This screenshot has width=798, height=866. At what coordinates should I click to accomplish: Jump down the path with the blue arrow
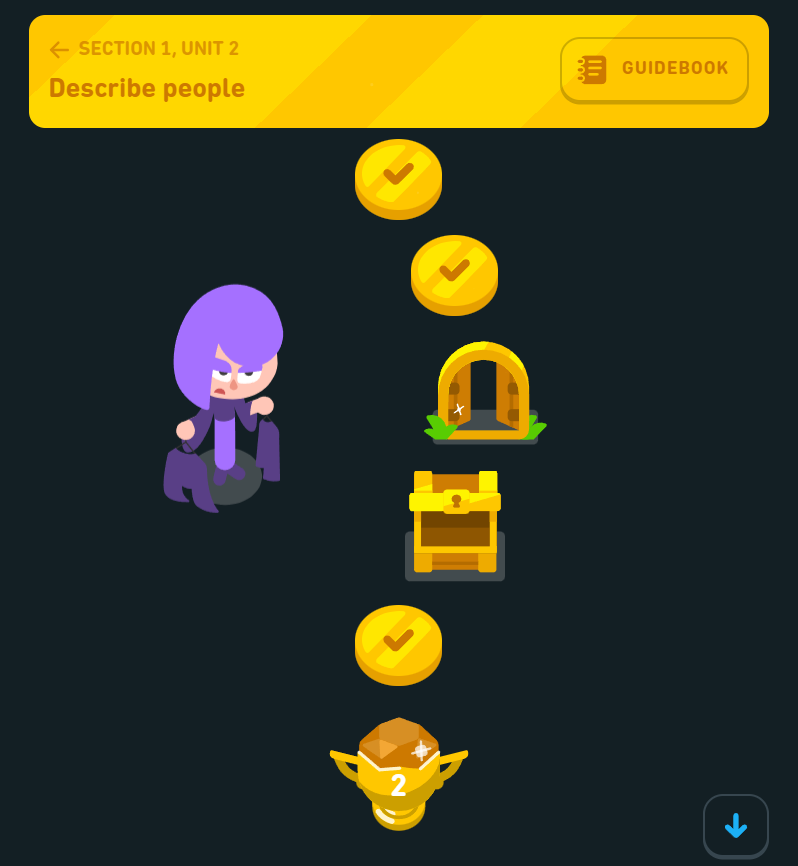[735, 825]
